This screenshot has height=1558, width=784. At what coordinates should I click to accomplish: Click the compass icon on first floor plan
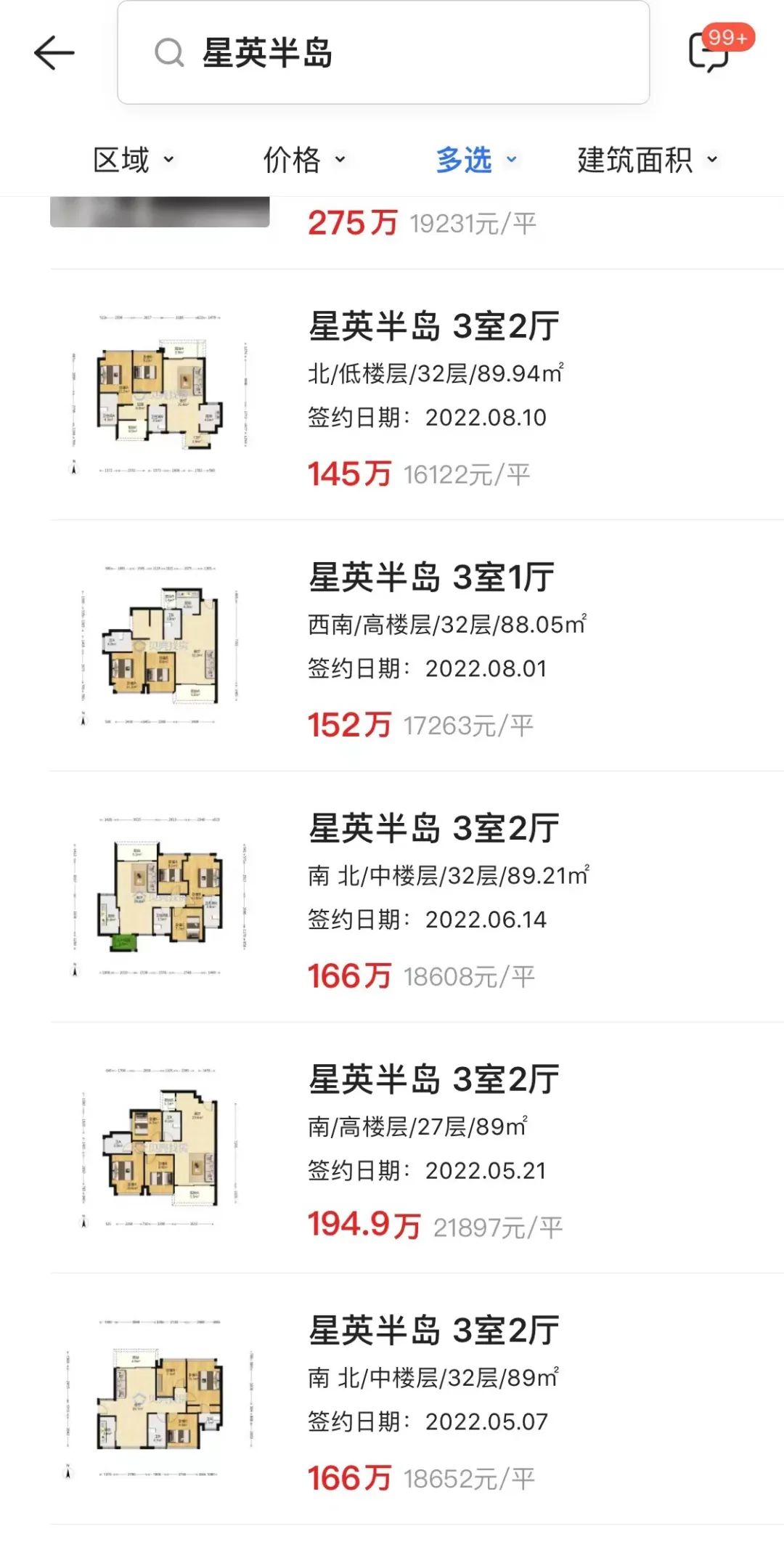click(74, 468)
